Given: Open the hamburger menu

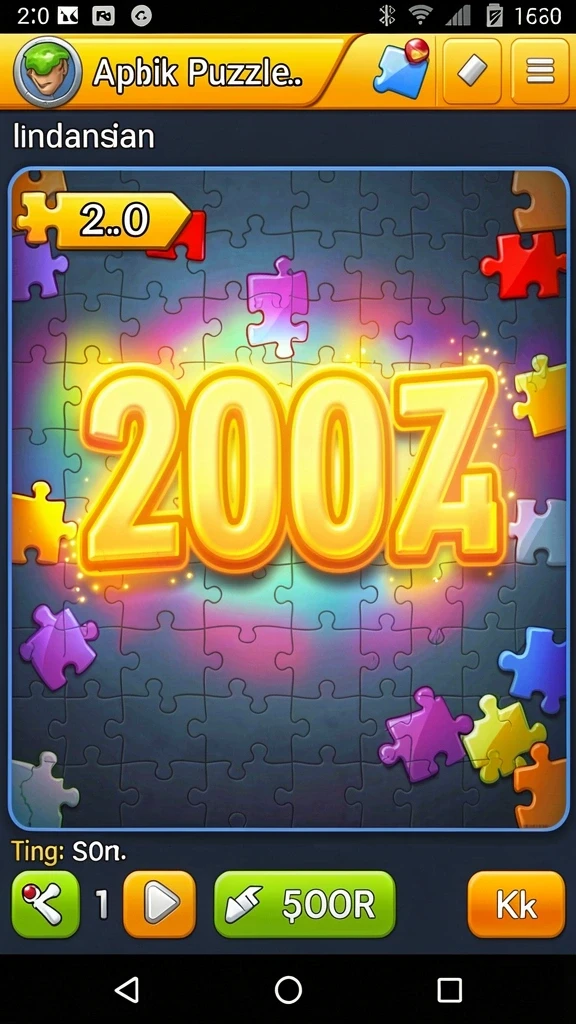Looking at the screenshot, I should 540,71.
